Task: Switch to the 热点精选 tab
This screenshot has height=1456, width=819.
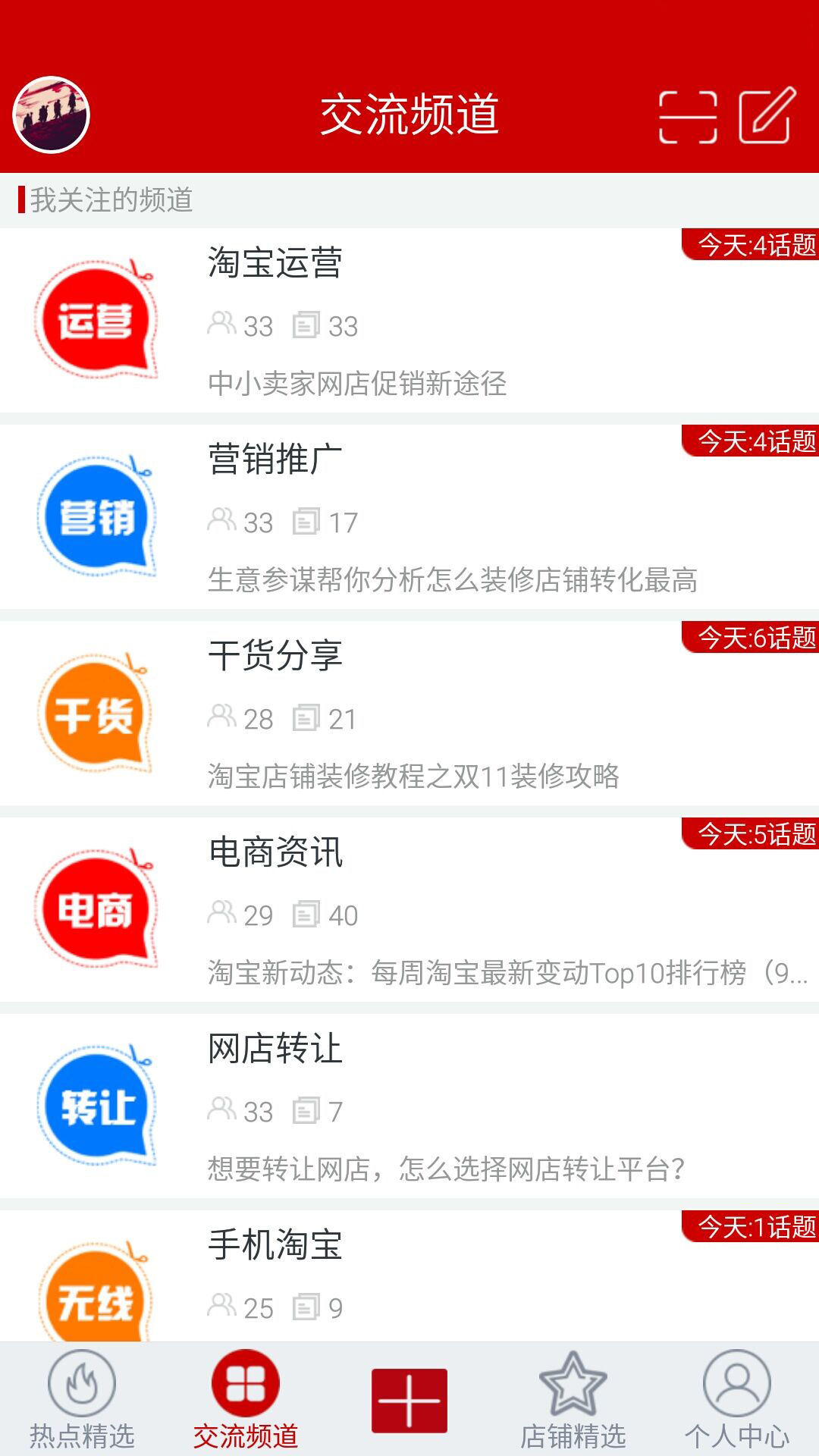Action: tap(82, 1400)
